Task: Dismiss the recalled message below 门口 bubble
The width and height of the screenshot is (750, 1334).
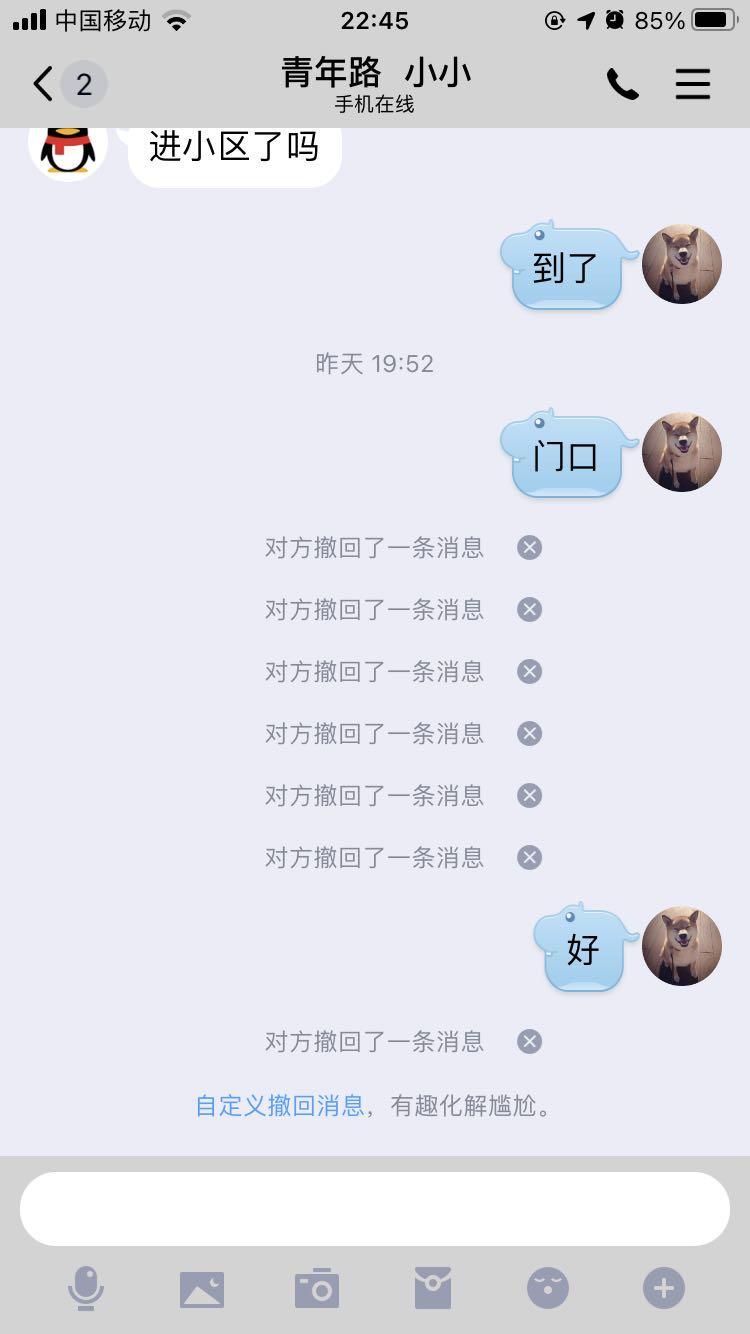Action: (529, 547)
